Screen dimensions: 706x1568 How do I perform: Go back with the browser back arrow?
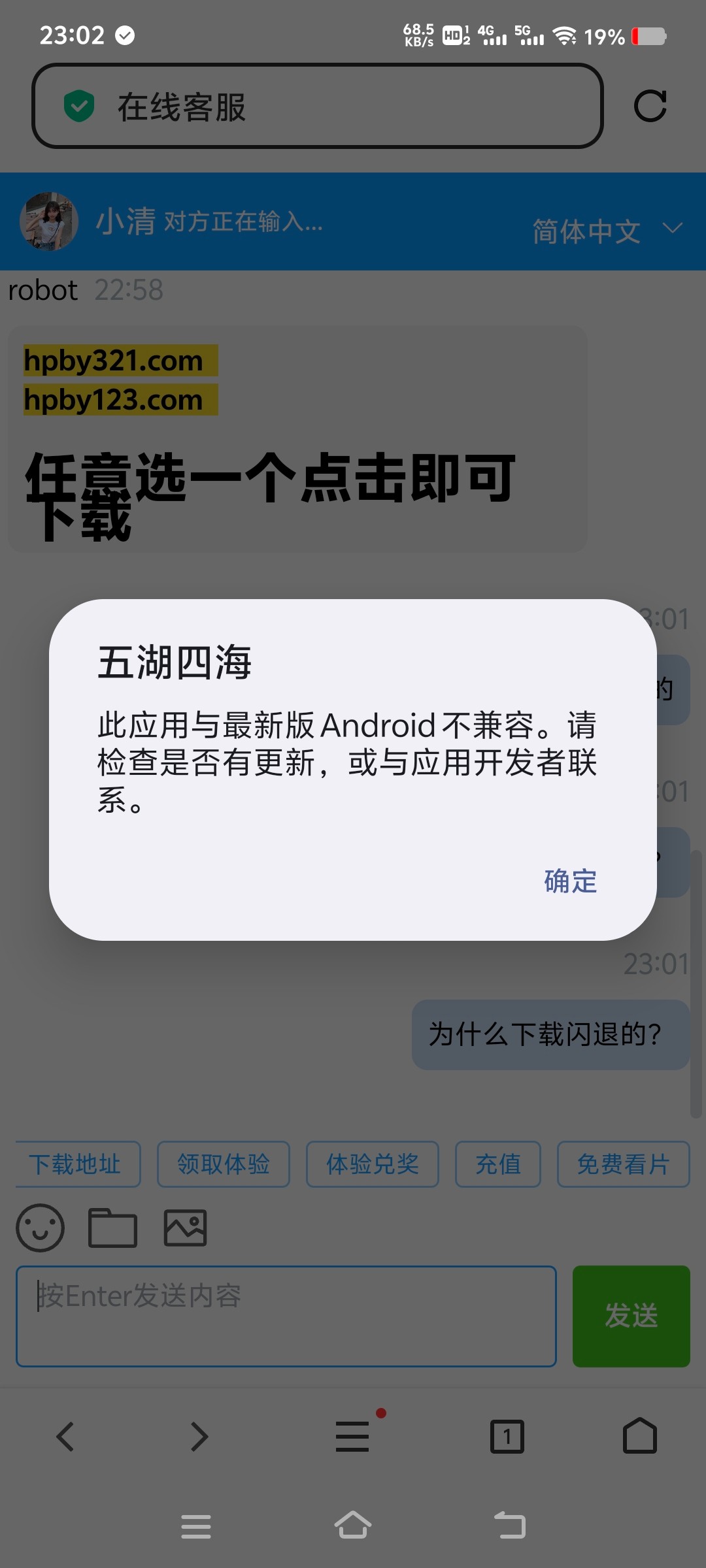(65, 1436)
